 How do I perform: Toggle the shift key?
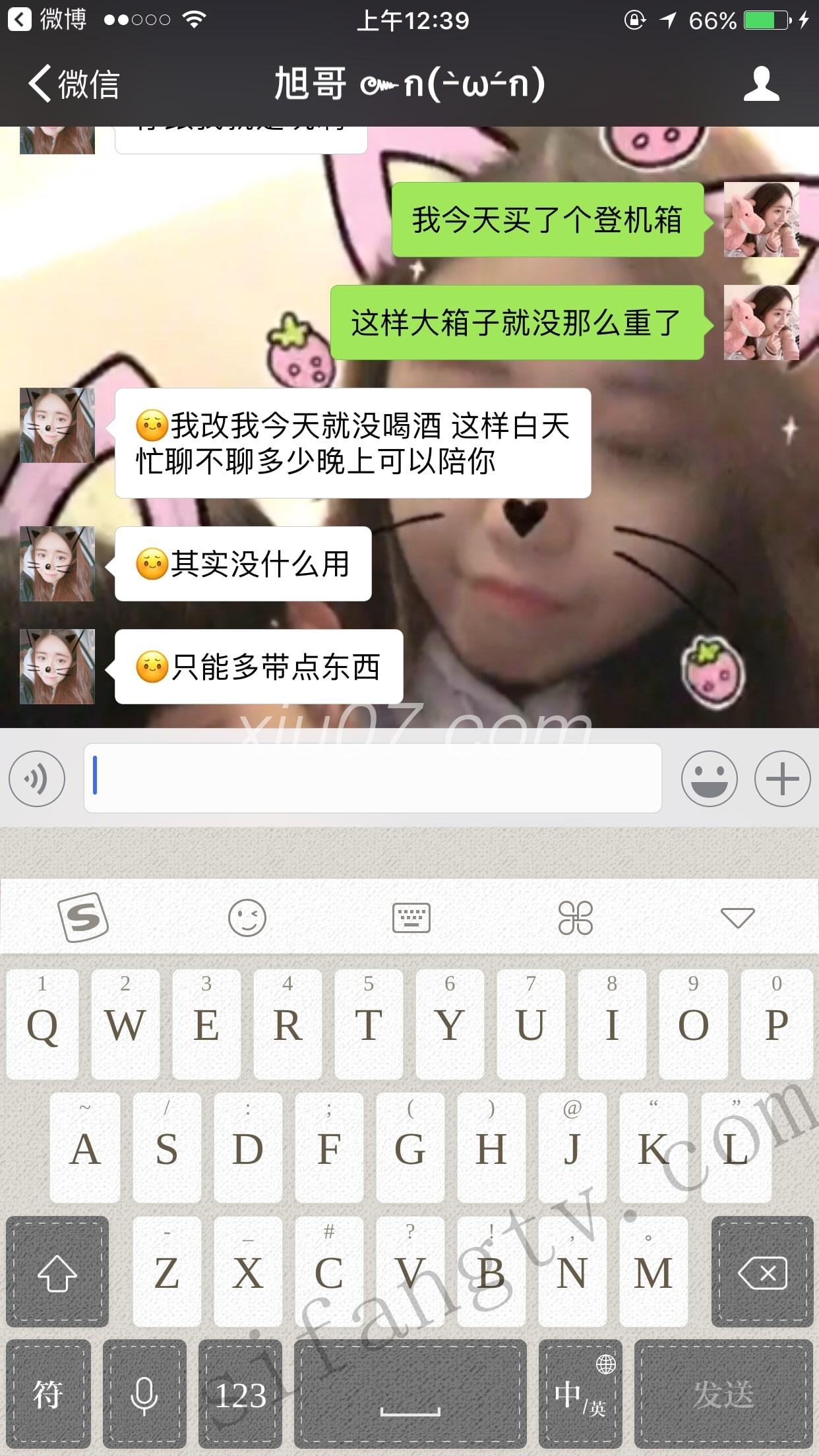(x=57, y=1272)
